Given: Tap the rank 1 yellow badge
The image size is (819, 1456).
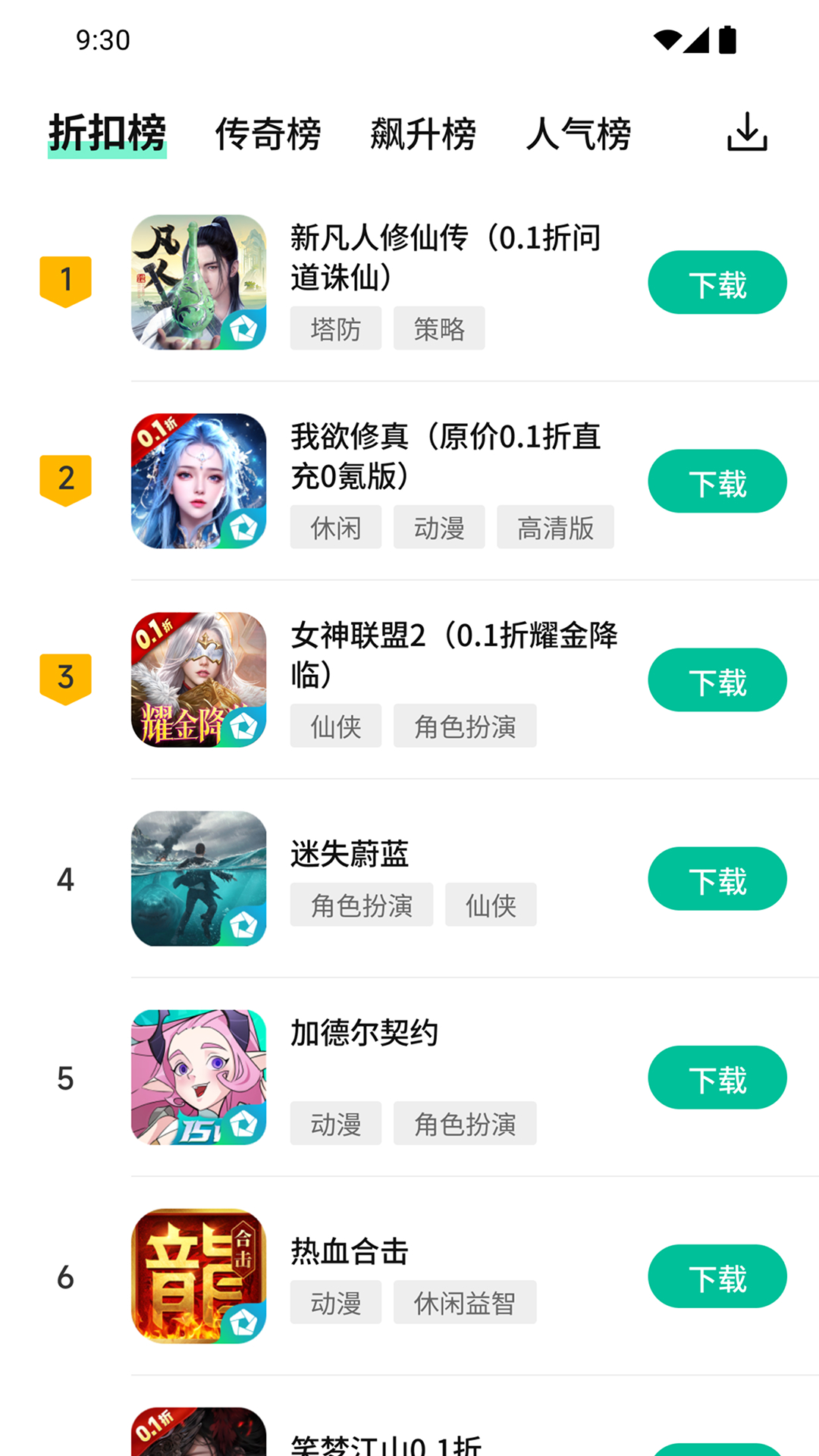Looking at the screenshot, I should tap(66, 279).
